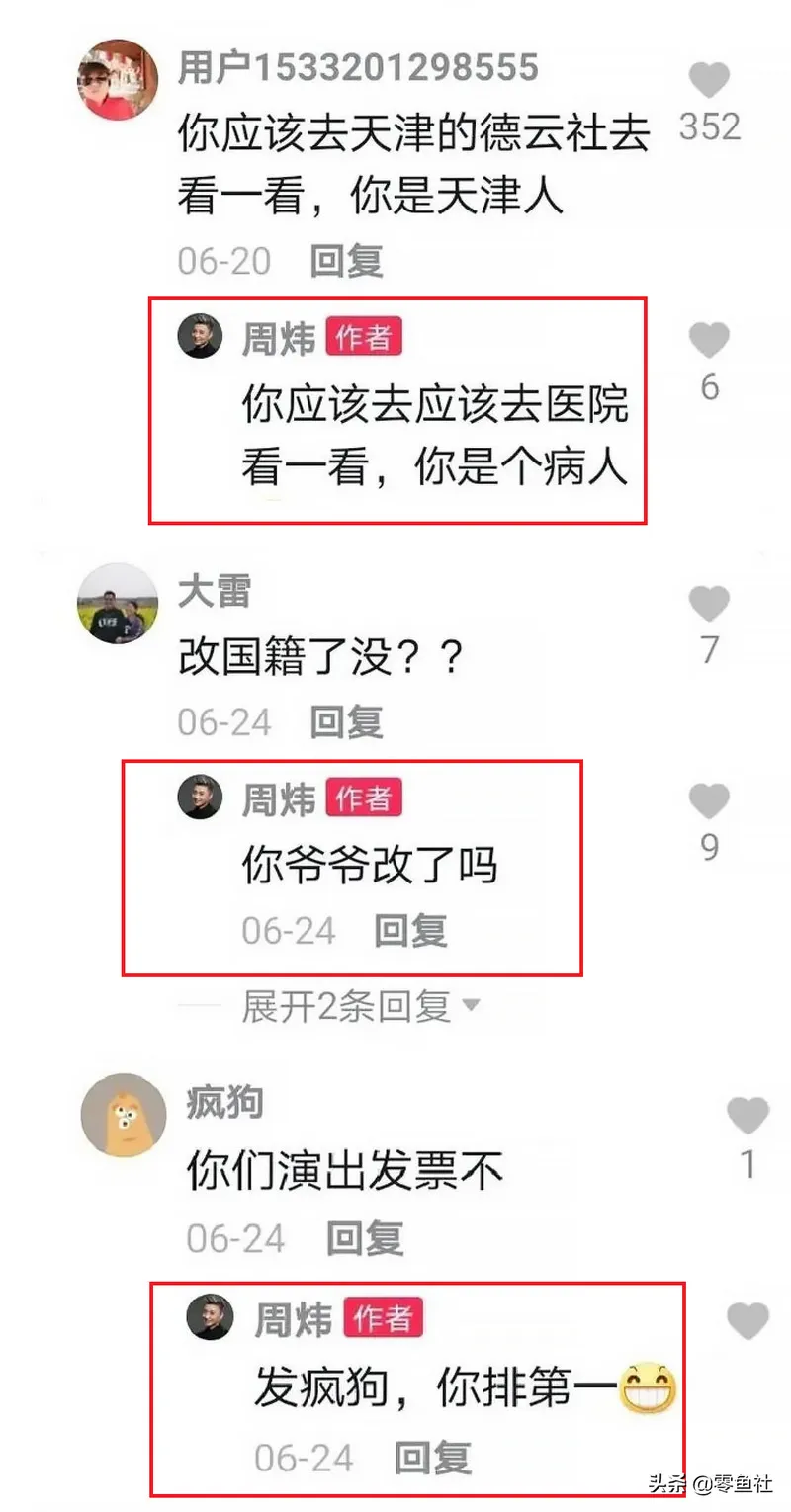The width and height of the screenshot is (791, 1512).
Task: Open 疯狗's profile avatar
Action: tap(123, 1115)
